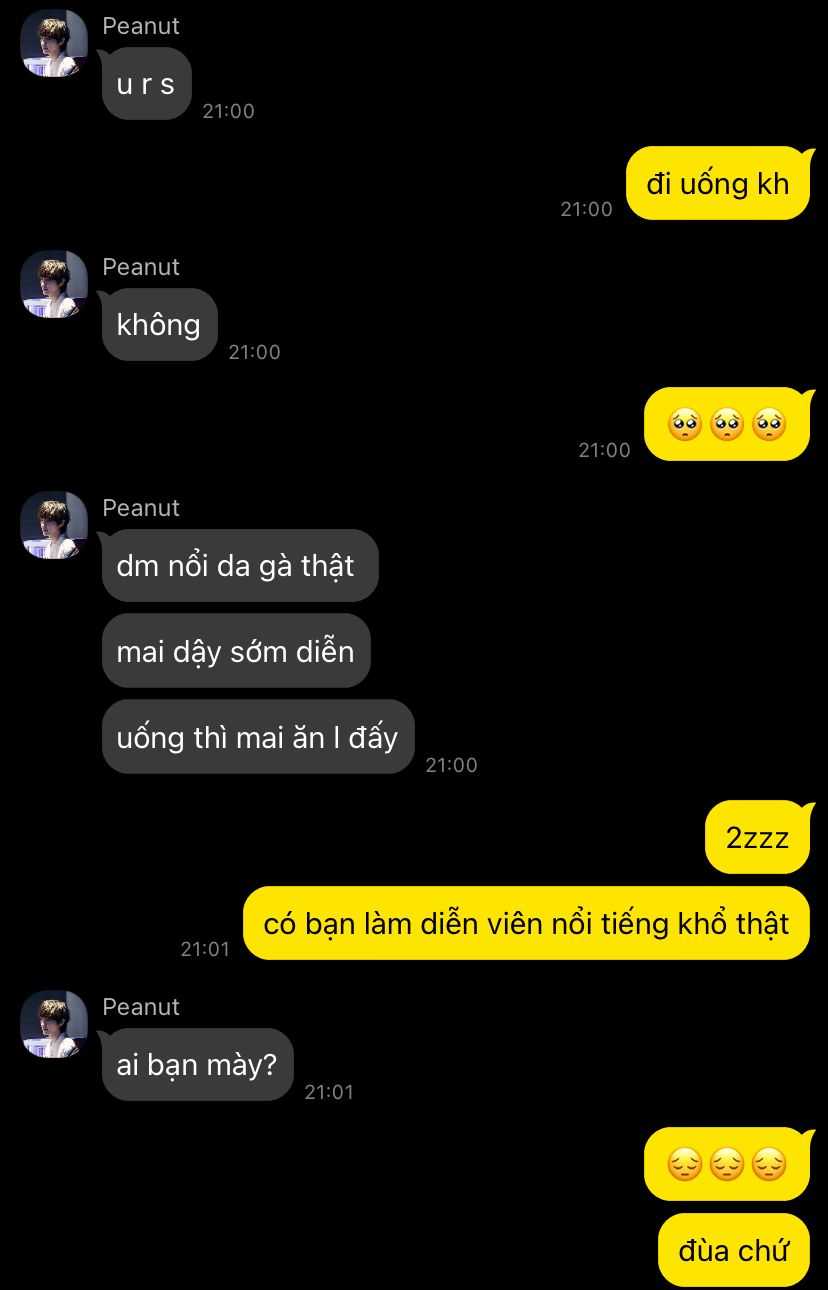View Peanut's avatar above "dm nổi da gà thật"

coord(54,525)
